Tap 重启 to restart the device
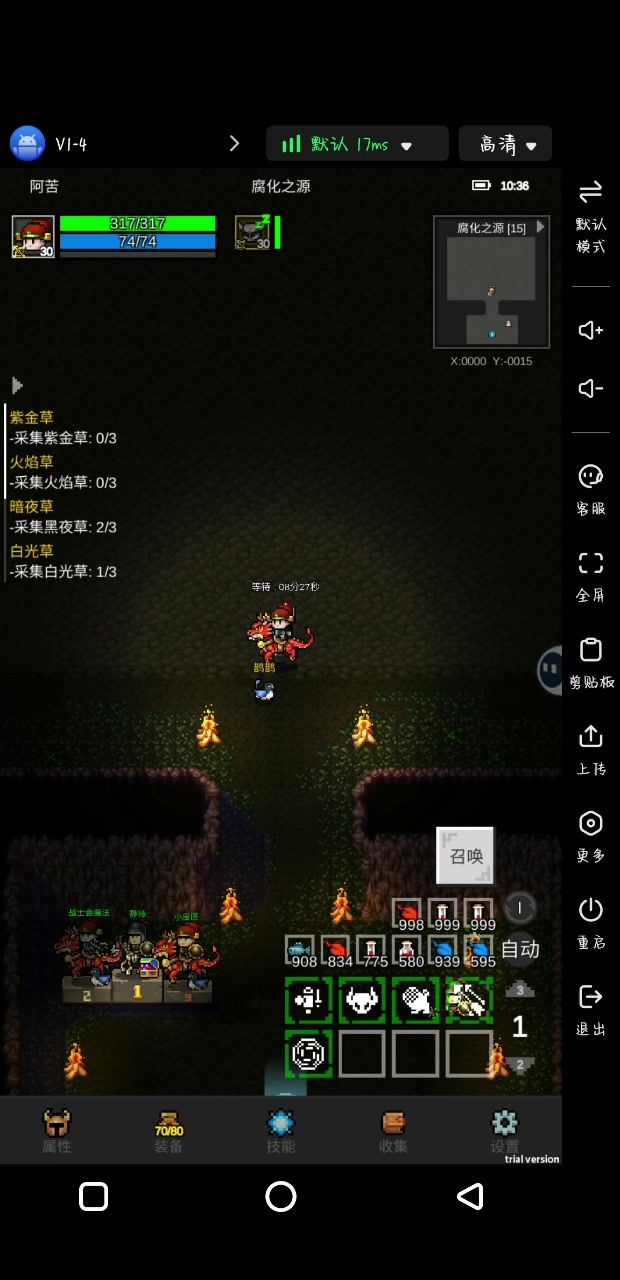This screenshot has width=620, height=1280. pos(591,922)
